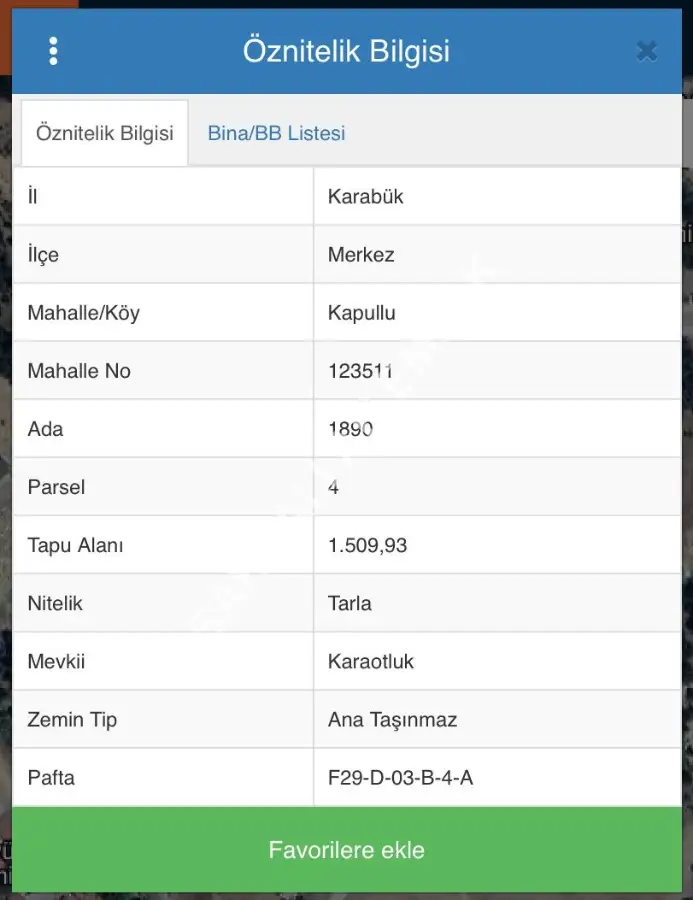Screen dimensions: 693x900
Task: Switch to the Bina/BB Listesi tab
Action: click(276, 133)
